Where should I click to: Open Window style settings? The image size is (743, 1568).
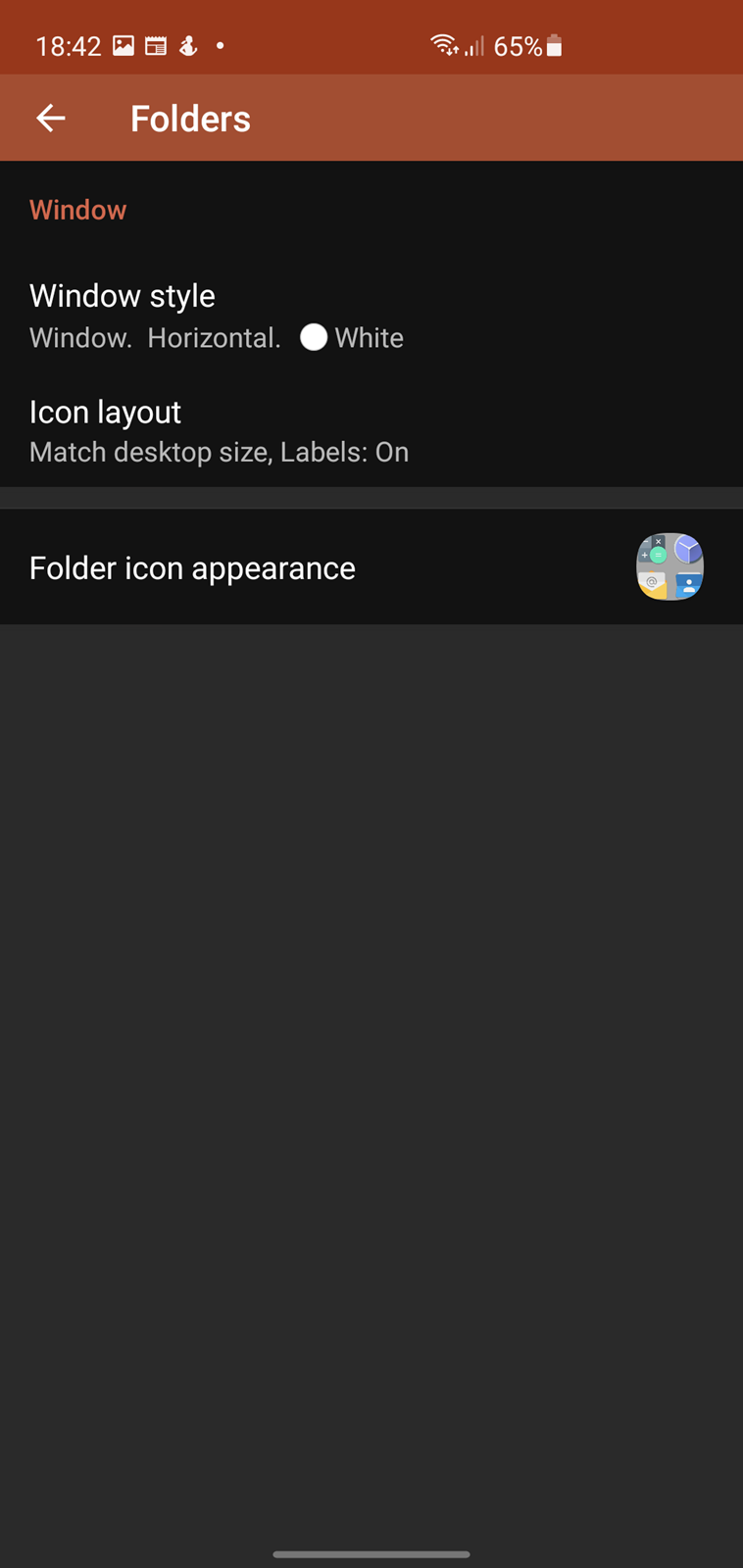[x=371, y=316]
